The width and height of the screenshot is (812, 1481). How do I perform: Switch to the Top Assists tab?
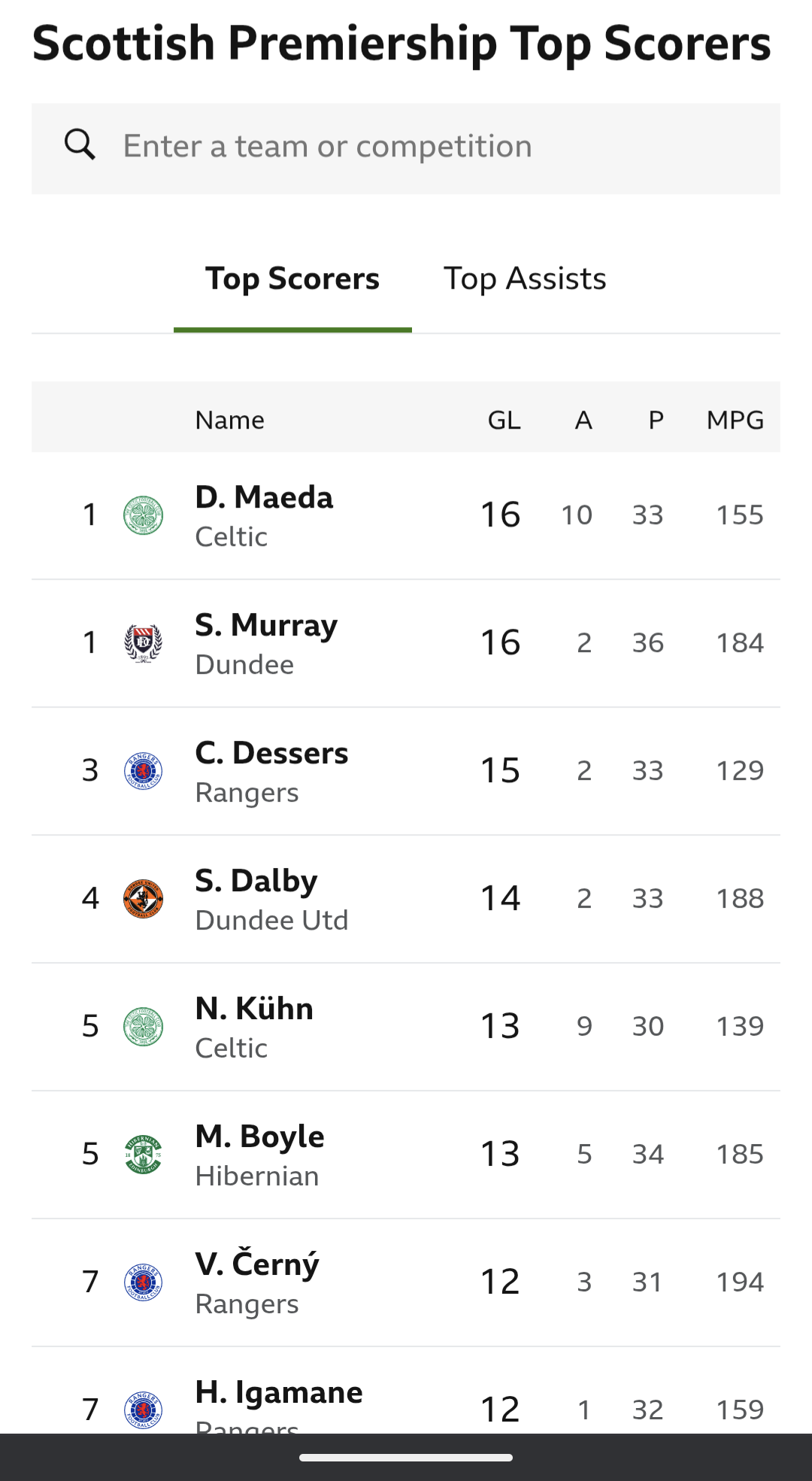(524, 279)
